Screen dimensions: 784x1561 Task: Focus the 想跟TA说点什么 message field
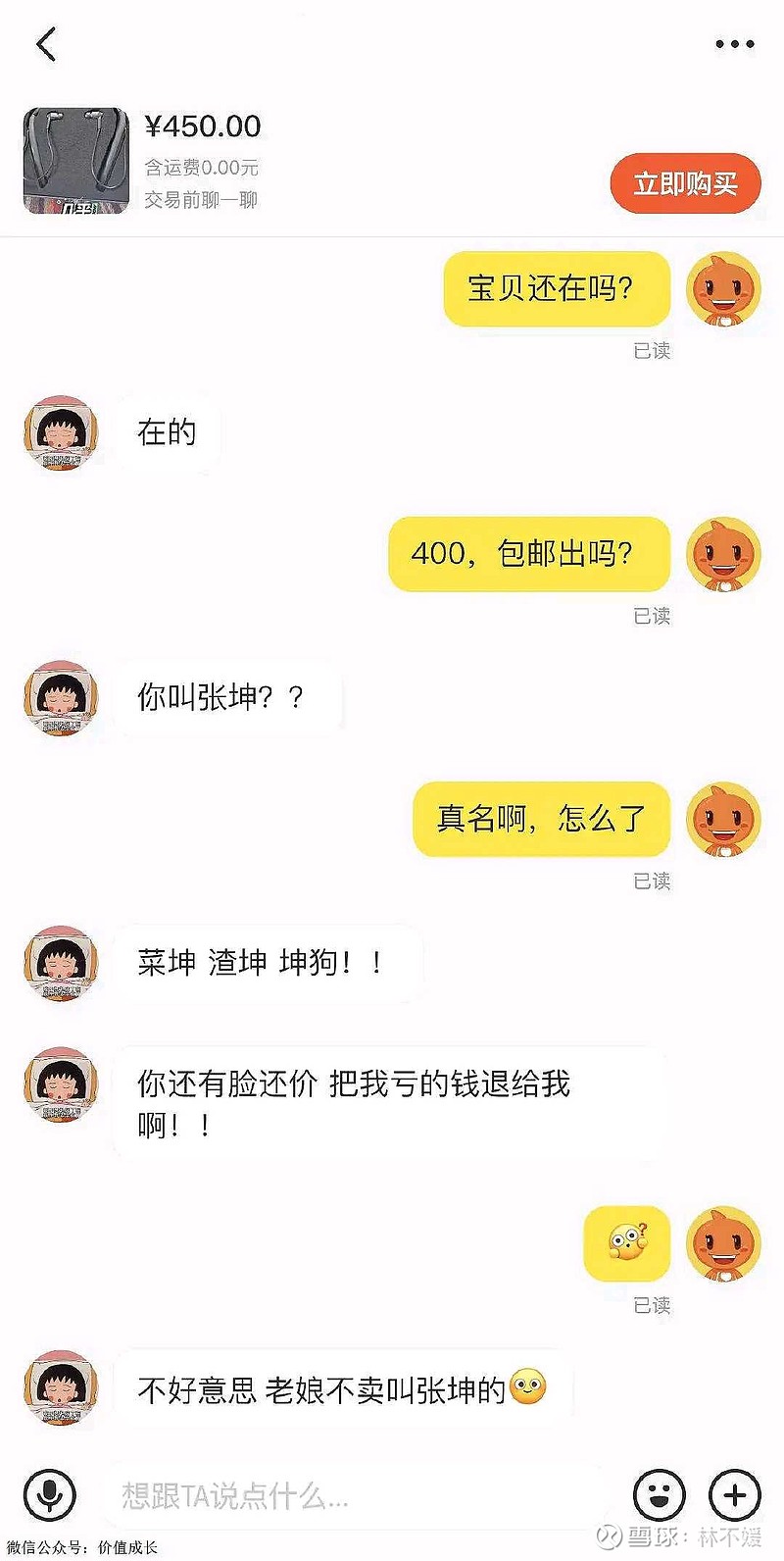pyautogui.click(x=363, y=1495)
